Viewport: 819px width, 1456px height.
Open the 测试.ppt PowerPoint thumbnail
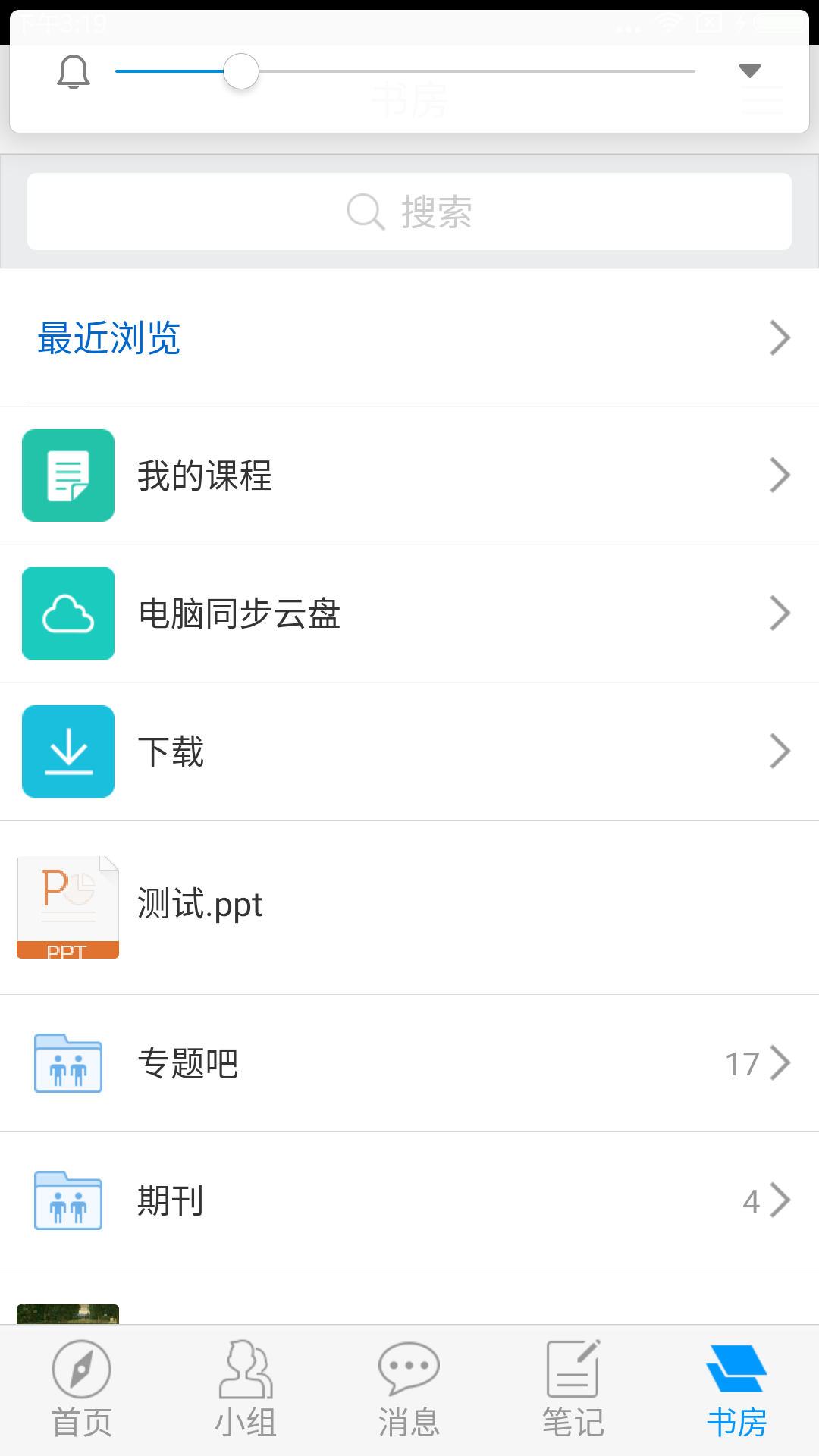point(67,905)
